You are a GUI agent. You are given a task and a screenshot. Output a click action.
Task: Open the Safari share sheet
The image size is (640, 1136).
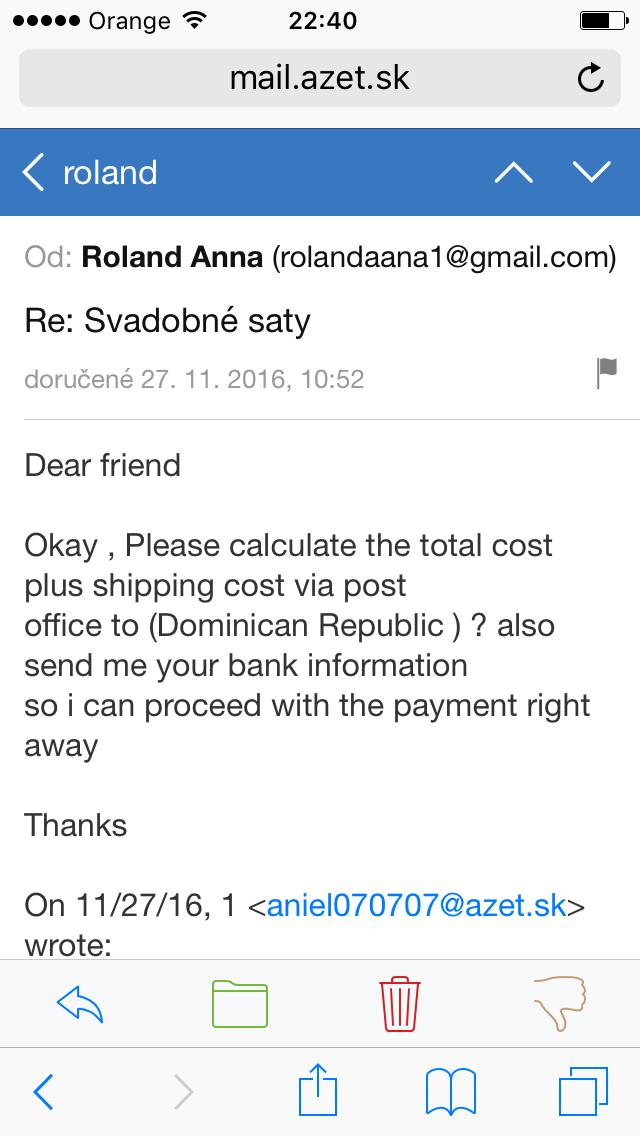click(318, 1089)
